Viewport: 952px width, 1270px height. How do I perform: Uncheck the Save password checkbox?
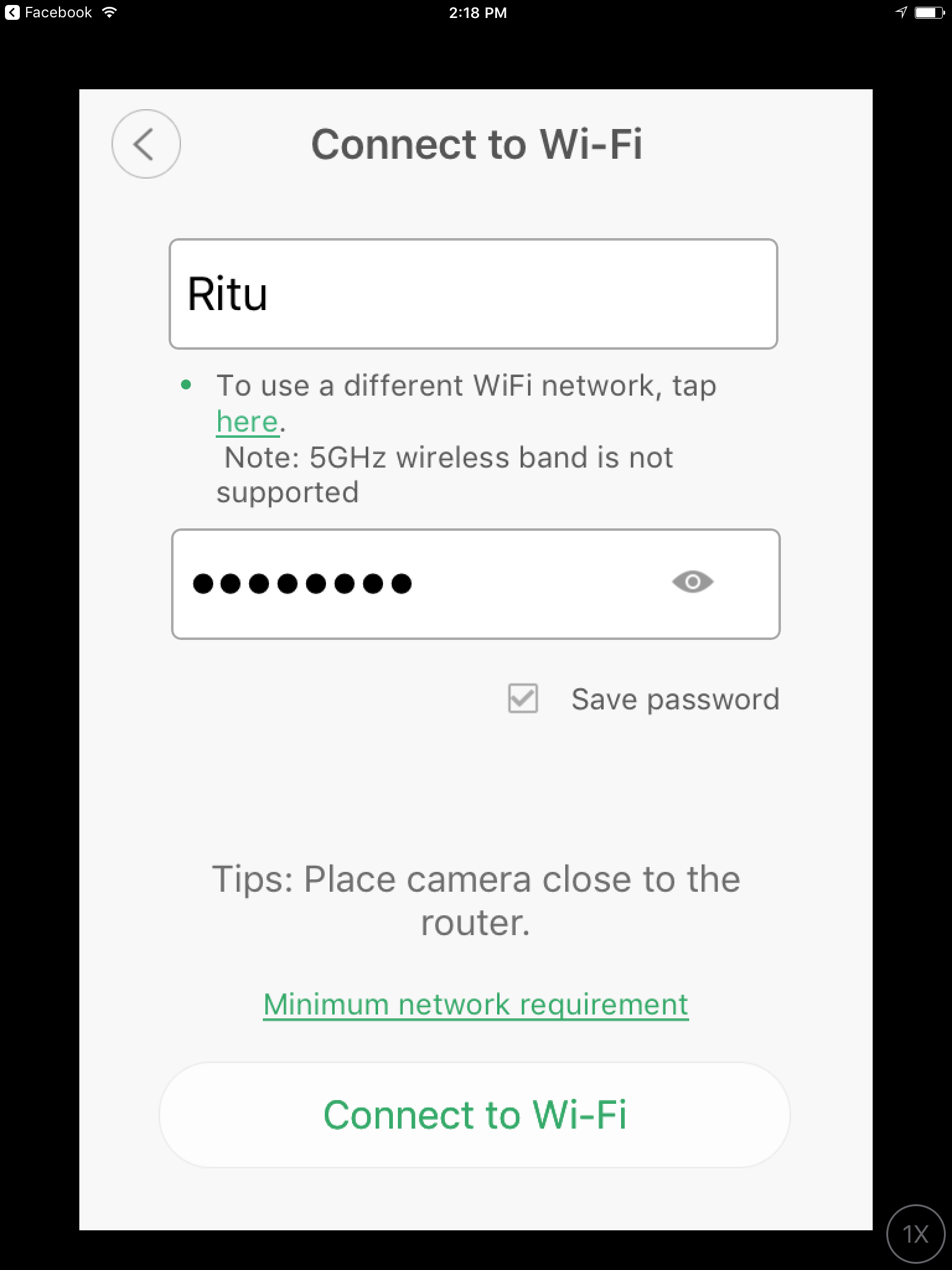tap(522, 699)
